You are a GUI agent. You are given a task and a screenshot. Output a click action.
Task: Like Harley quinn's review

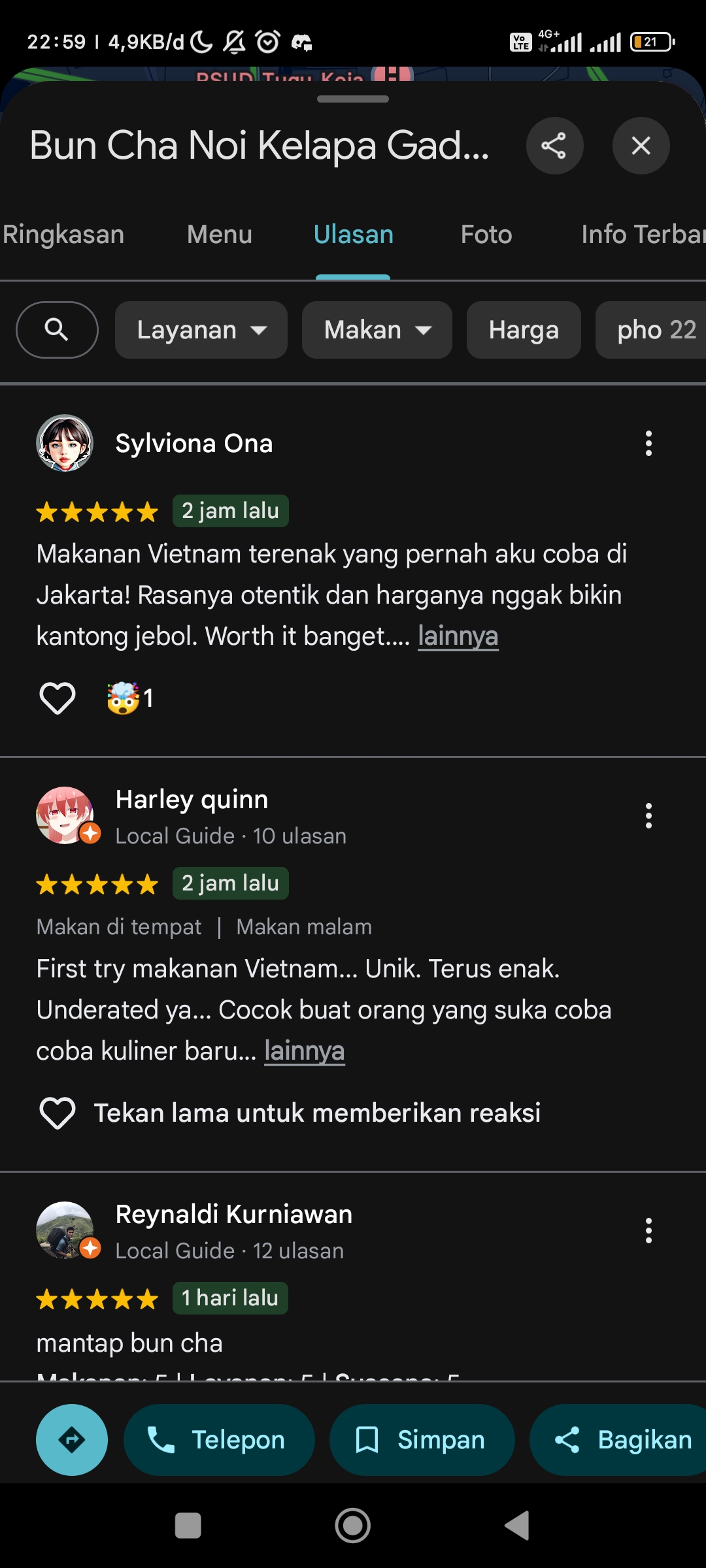pyautogui.click(x=58, y=1113)
